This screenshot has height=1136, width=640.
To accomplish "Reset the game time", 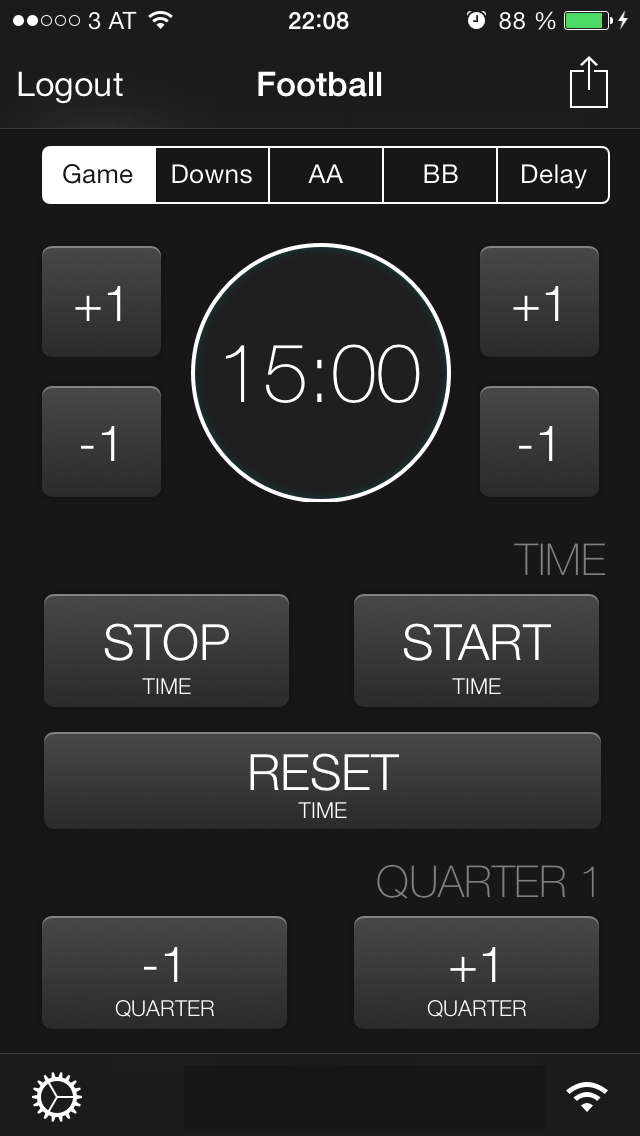I will coord(323,780).
